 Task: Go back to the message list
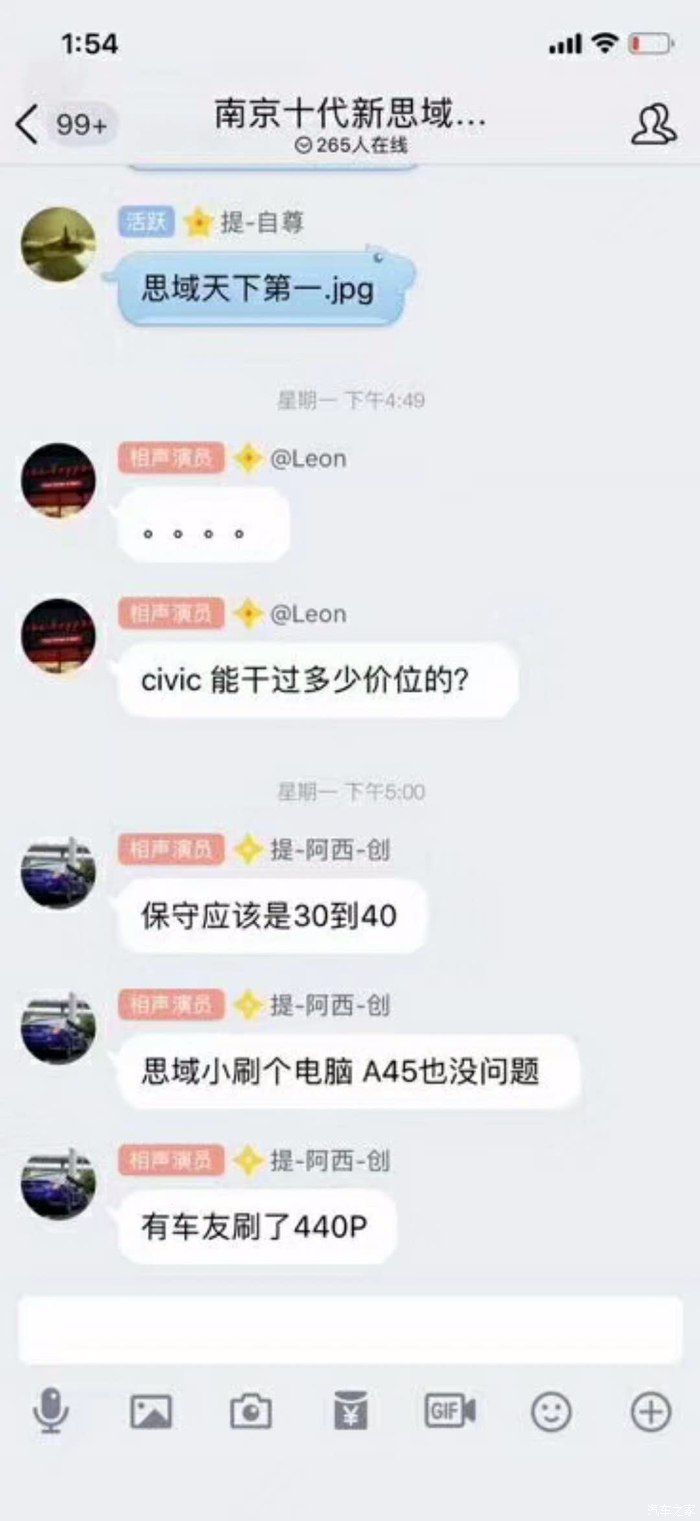[27, 125]
